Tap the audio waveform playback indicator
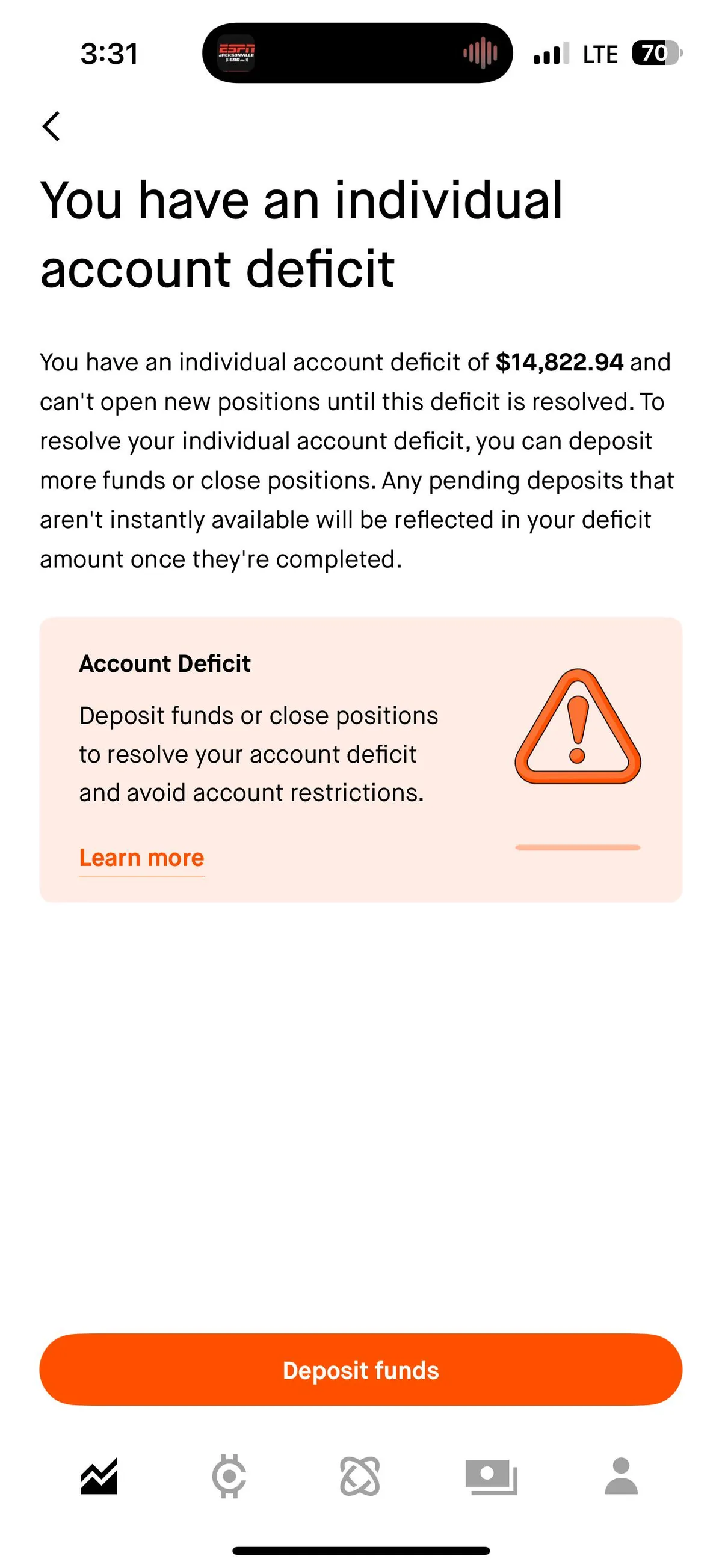The image size is (722, 1568). [481, 54]
